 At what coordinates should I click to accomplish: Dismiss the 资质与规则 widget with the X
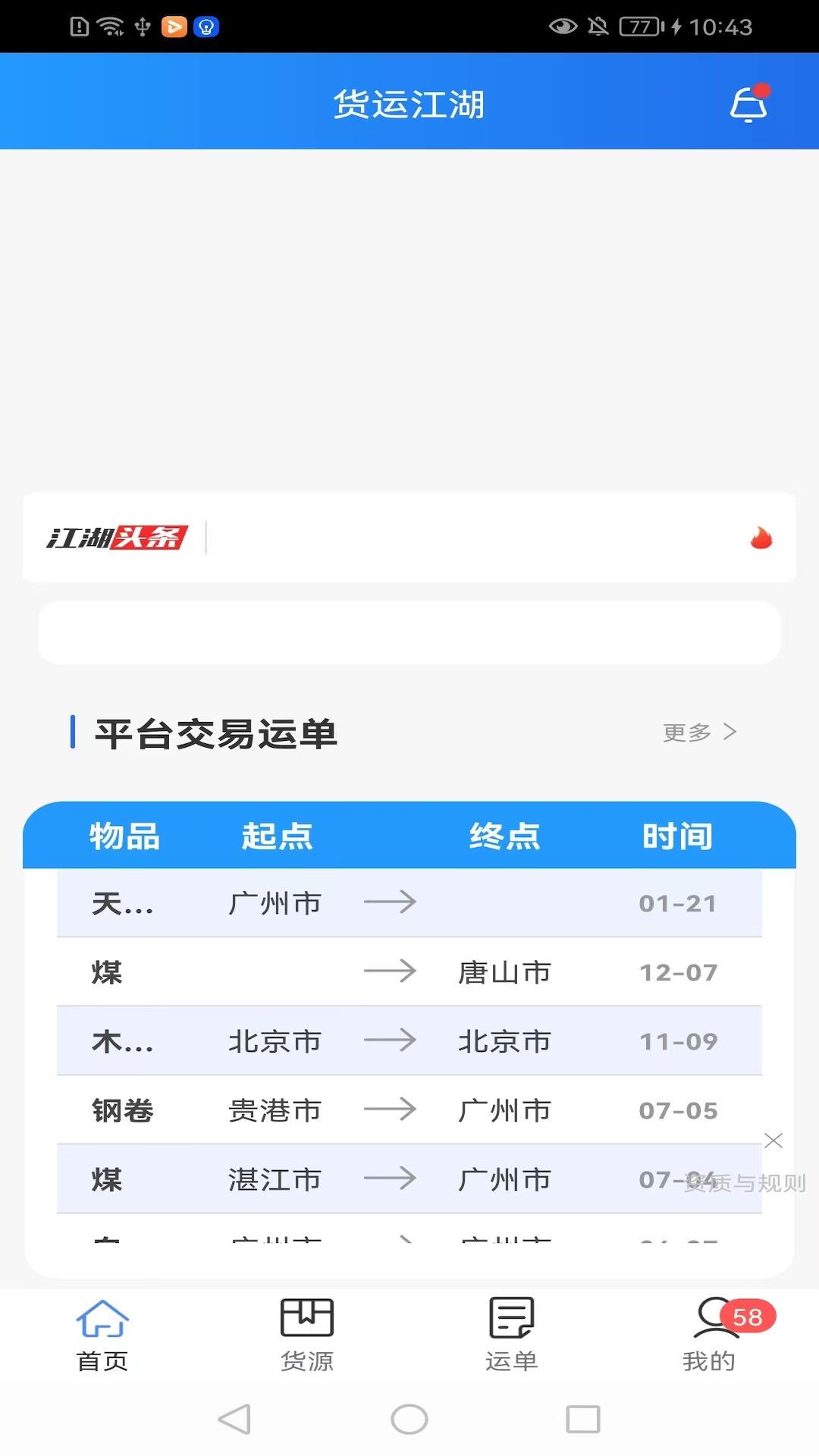pyautogui.click(x=773, y=1141)
